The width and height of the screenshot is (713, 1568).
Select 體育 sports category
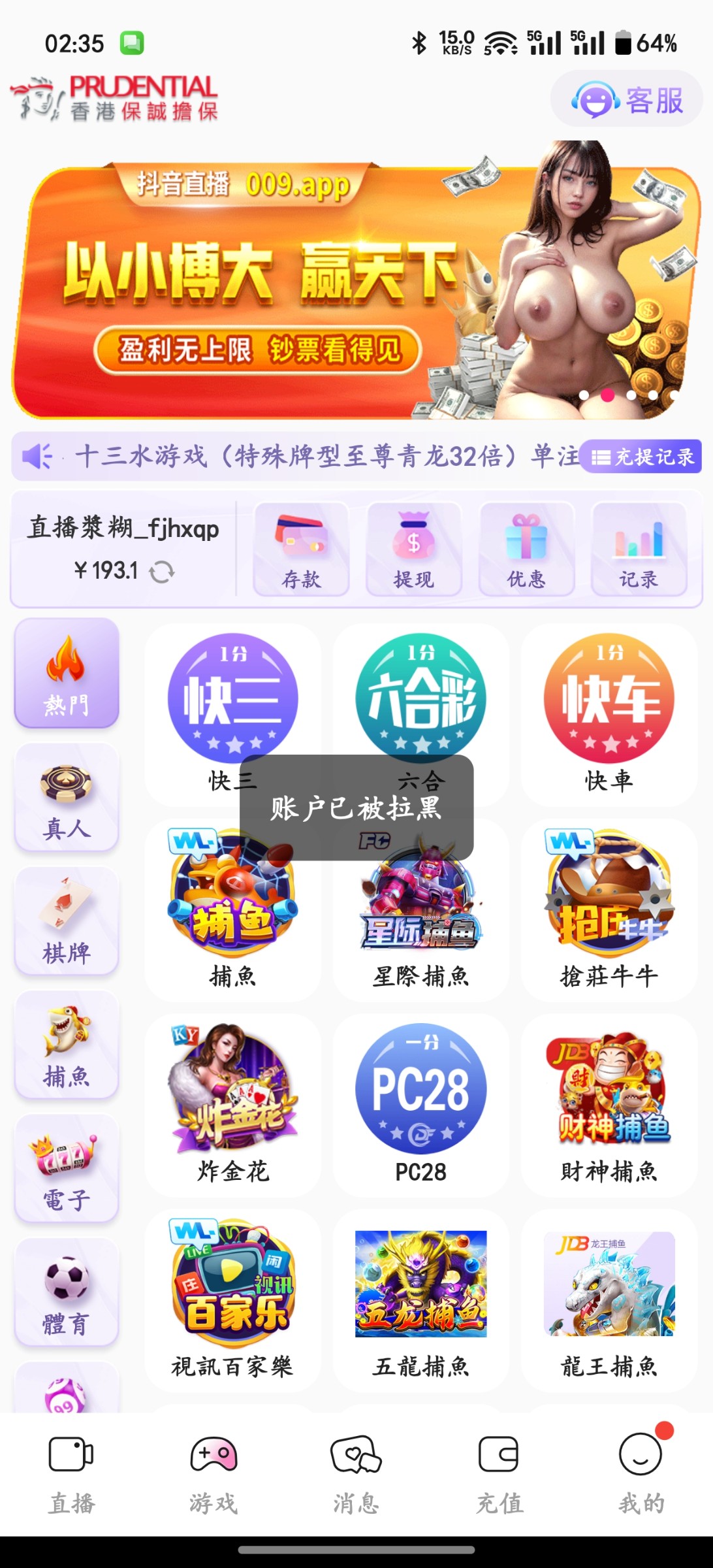point(67,1292)
